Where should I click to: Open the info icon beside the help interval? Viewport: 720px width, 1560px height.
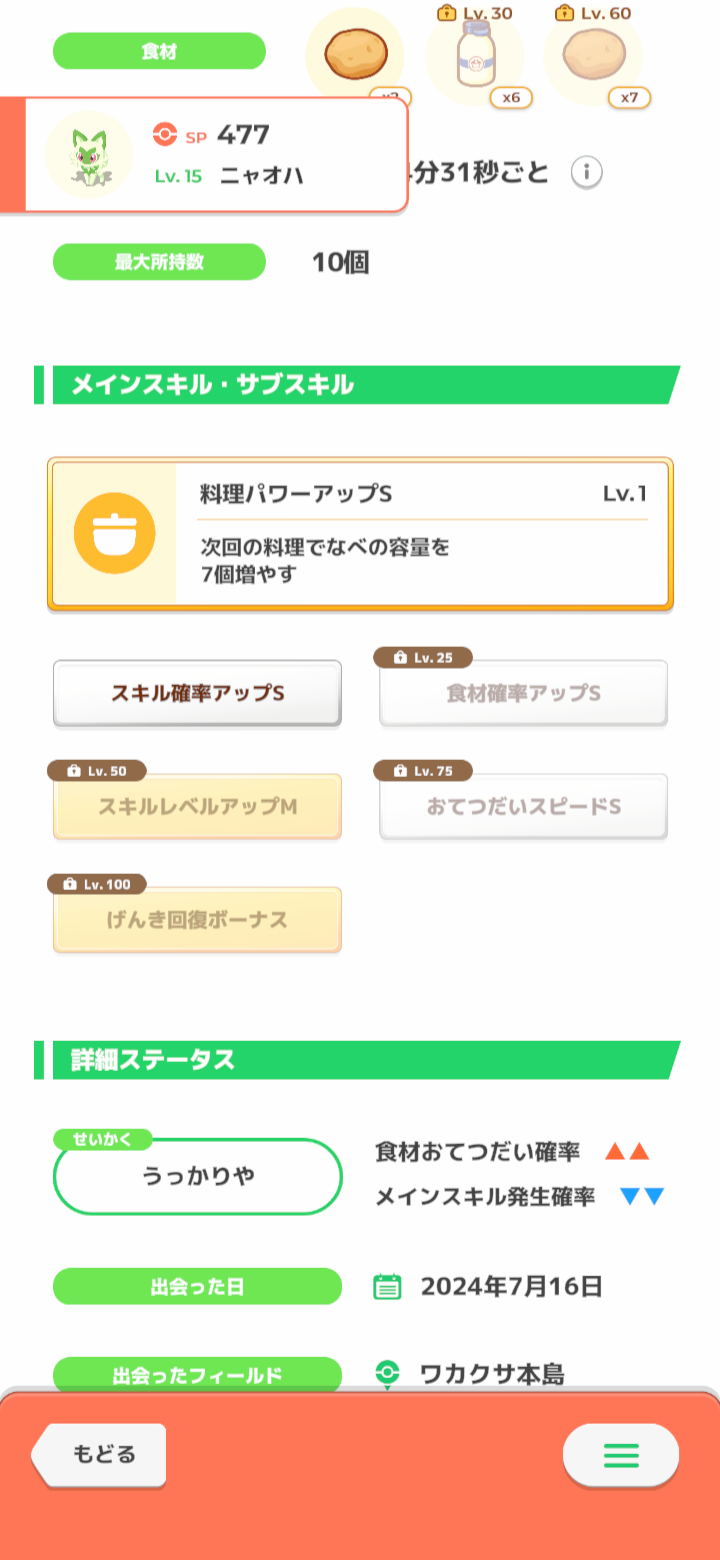pyautogui.click(x=587, y=173)
